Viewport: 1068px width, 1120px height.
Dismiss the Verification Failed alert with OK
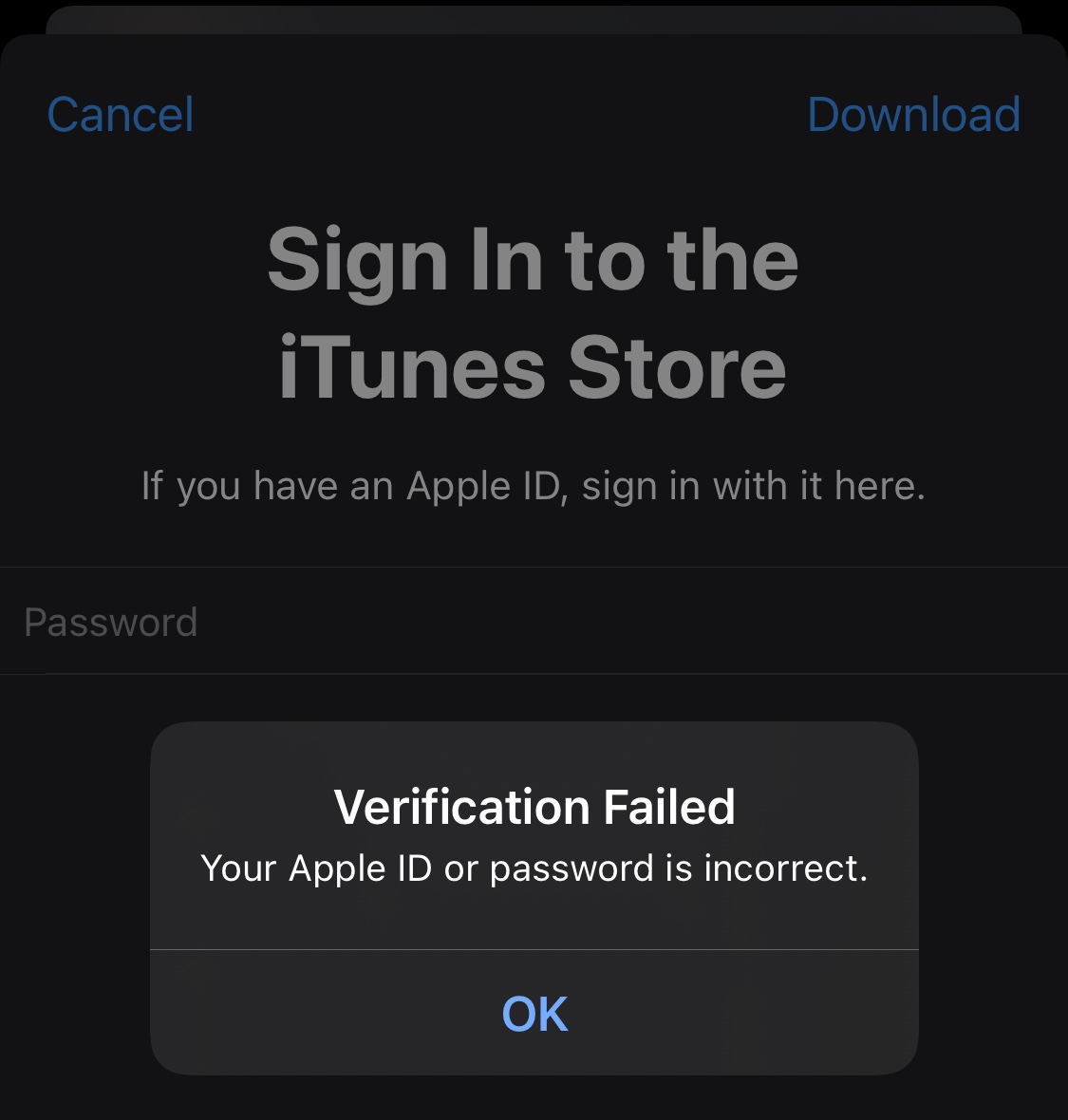(534, 1013)
